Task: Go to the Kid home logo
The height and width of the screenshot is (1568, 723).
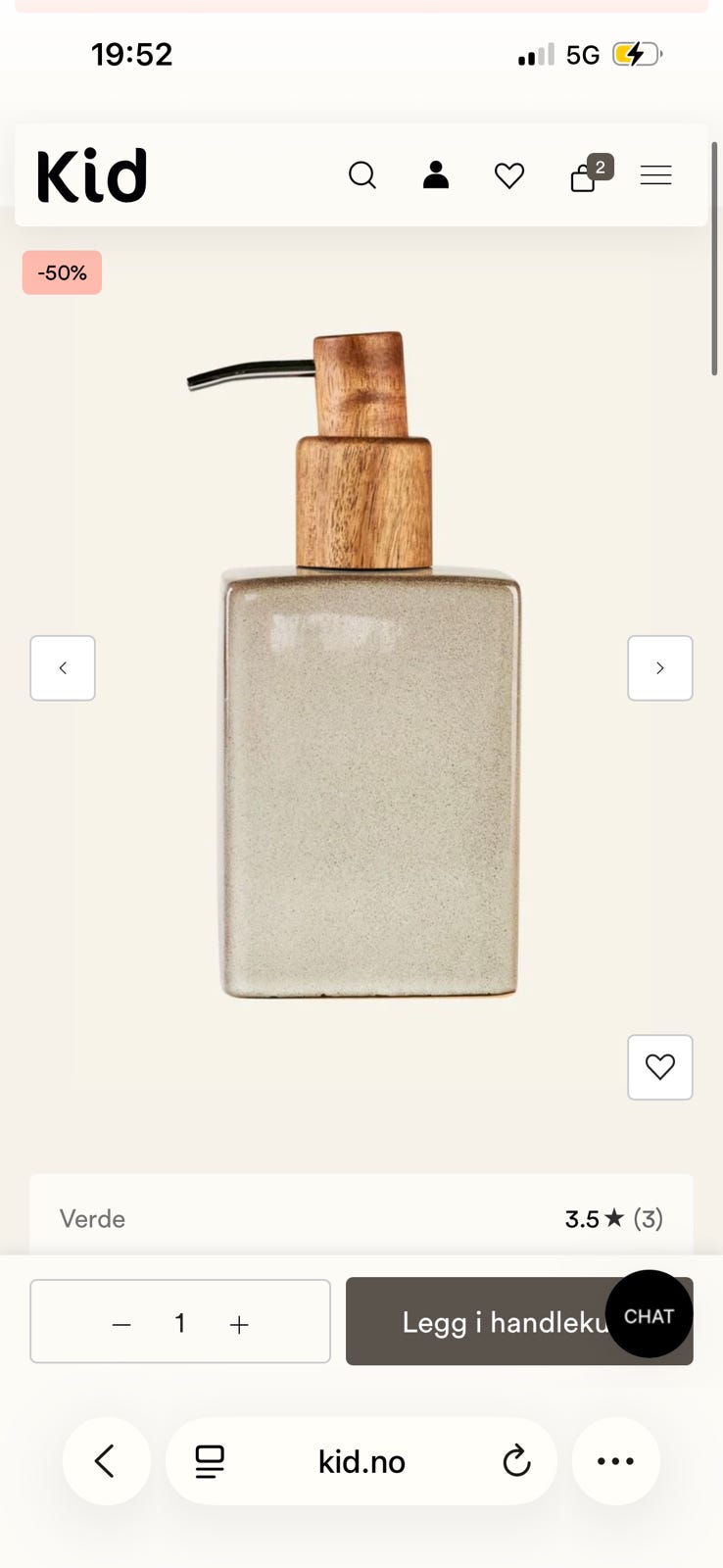Action: 91,175
